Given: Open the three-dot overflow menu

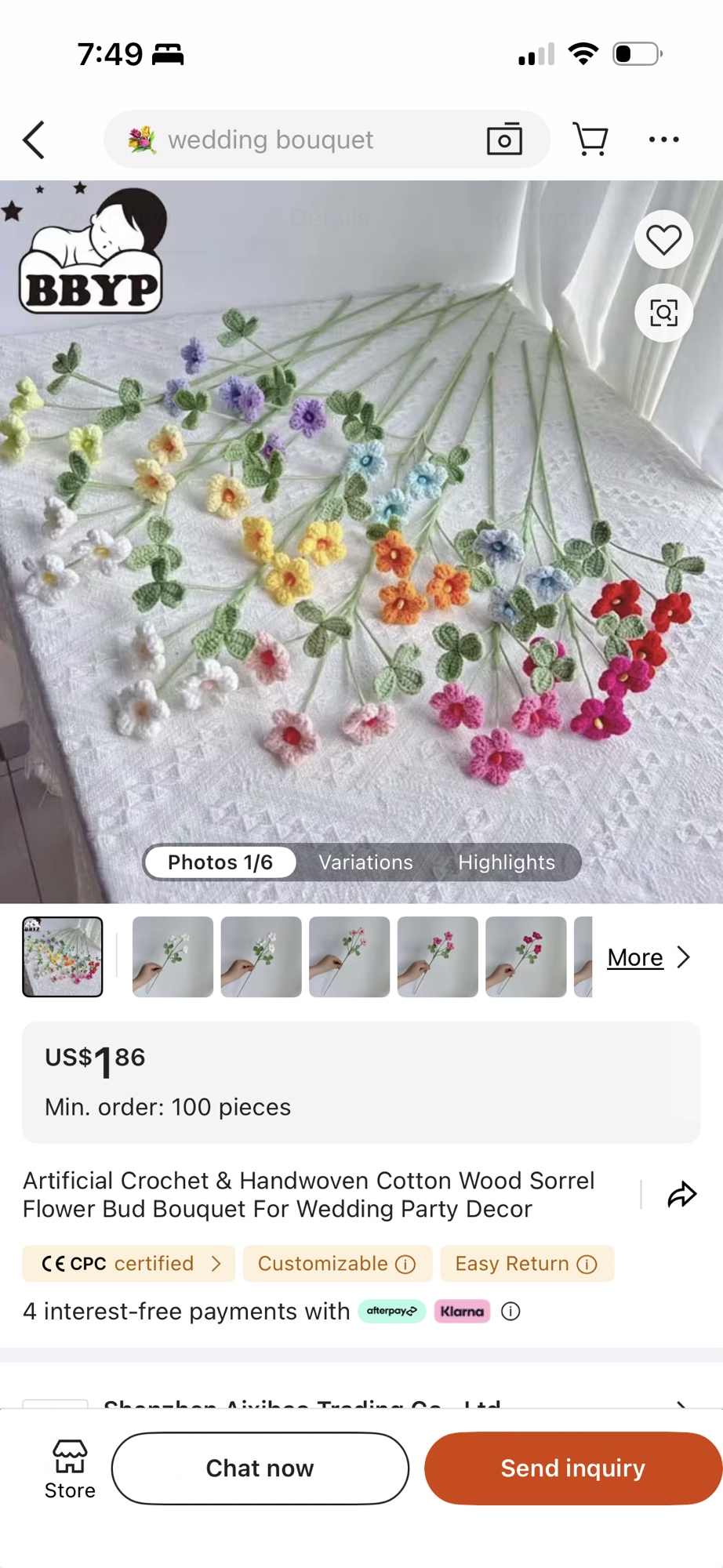Looking at the screenshot, I should pos(663,140).
